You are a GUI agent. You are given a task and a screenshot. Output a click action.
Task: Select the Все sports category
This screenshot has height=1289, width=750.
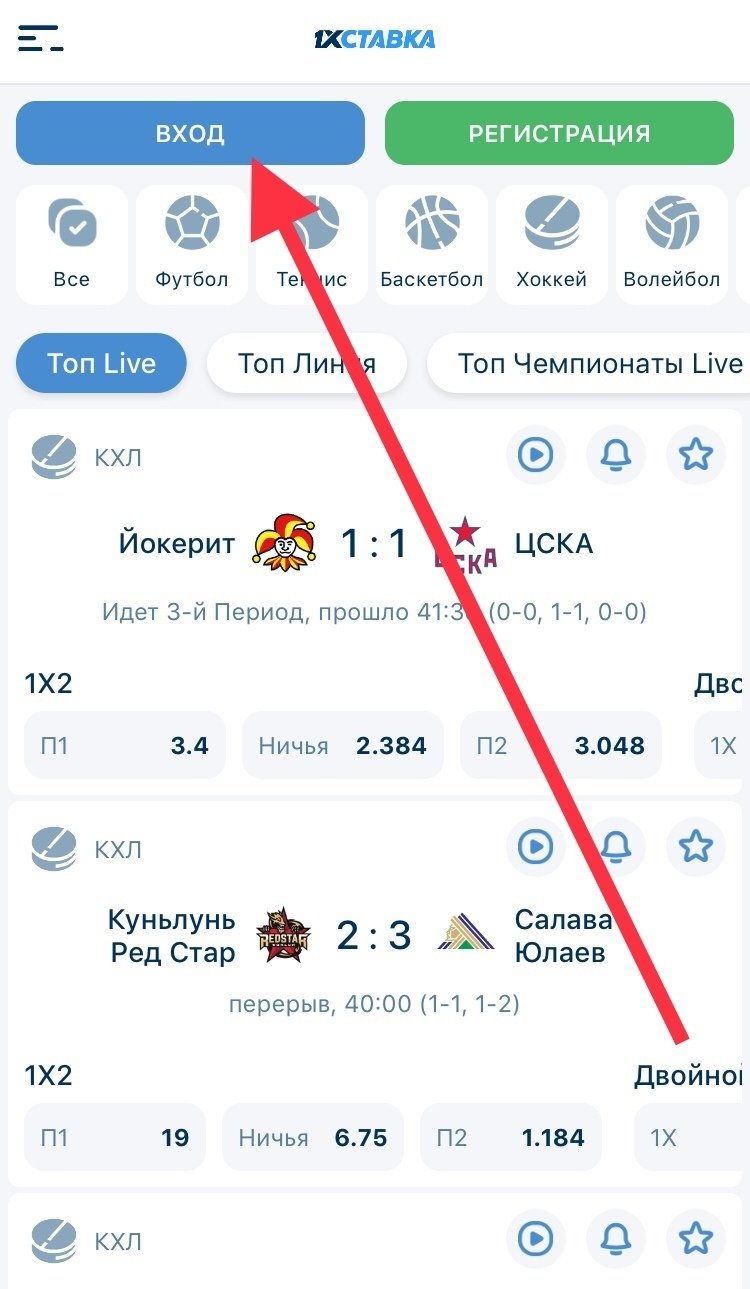[71, 244]
